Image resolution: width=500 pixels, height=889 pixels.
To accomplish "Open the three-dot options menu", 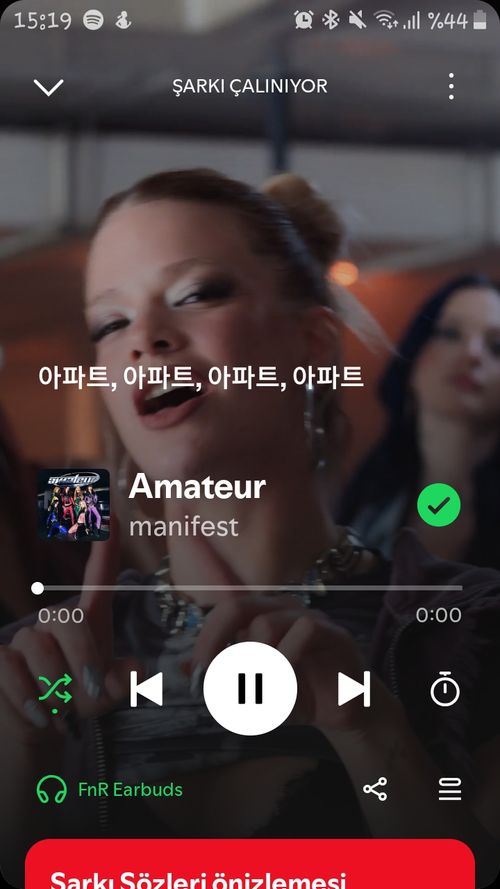I will pyautogui.click(x=451, y=87).
